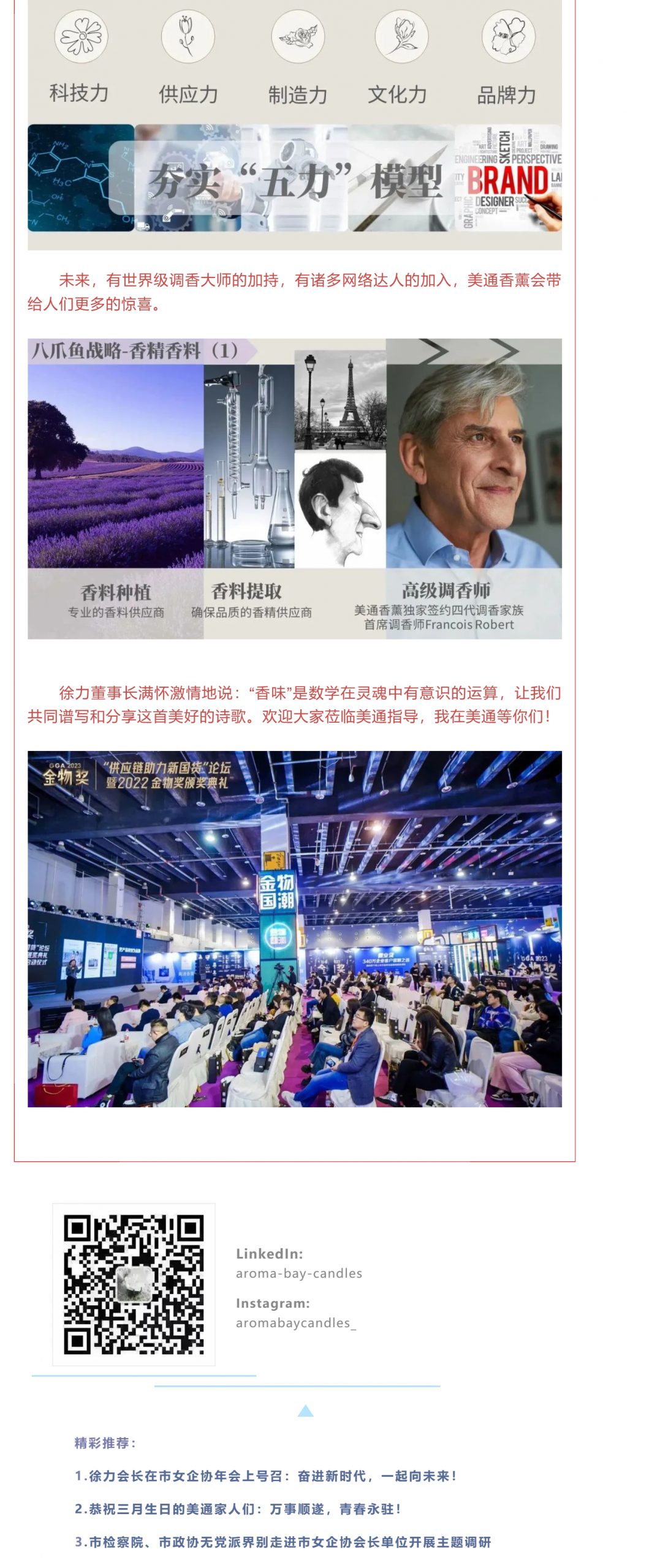
Task: Enlarge the 八爪鱼战略 香精香料 image
Action: point(294,488)
